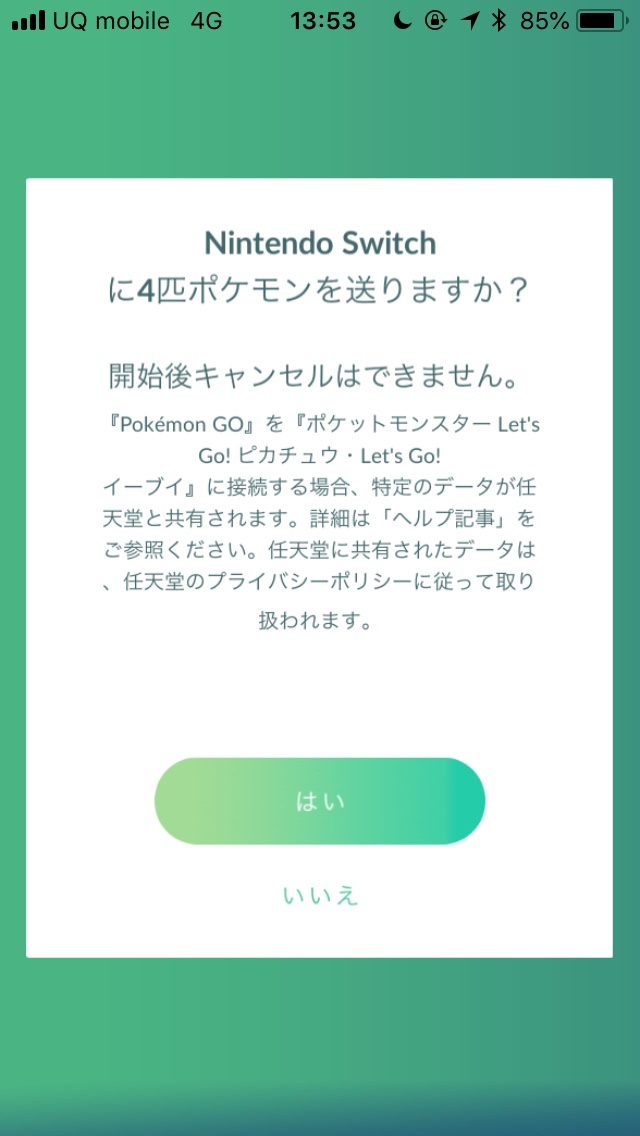Decline the transfer by tapping いいえ
This screenshot has width=640, height=1136.
(320, 896)
